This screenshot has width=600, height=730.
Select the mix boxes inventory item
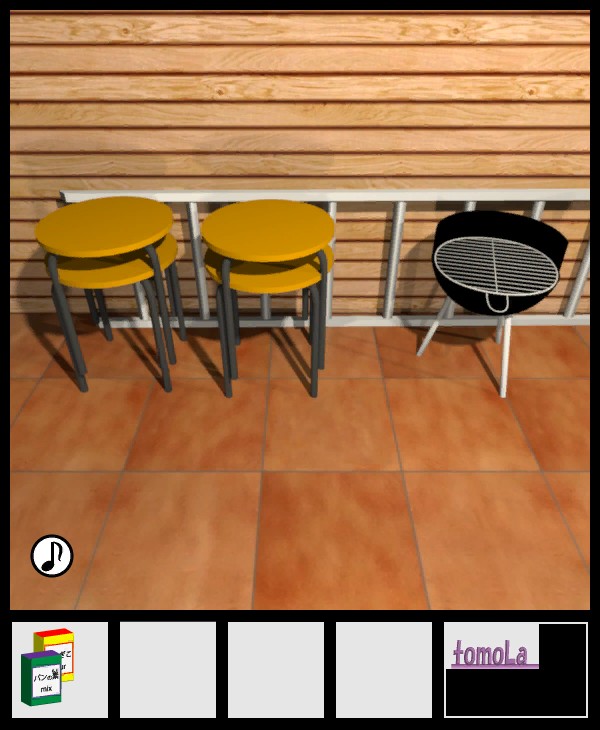(x=49, y=667)
